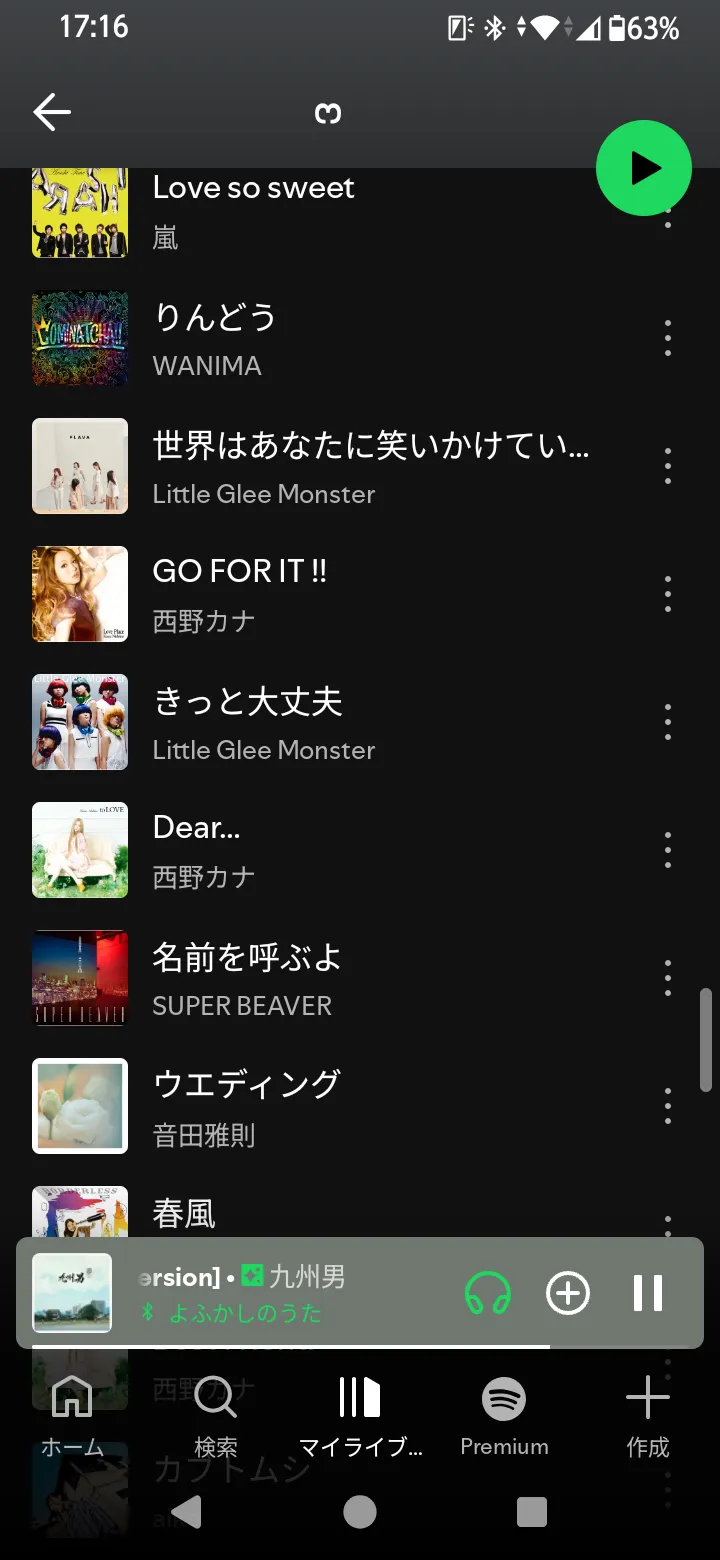
Task: Open the headphones device picker
Action: point(488,1293)
